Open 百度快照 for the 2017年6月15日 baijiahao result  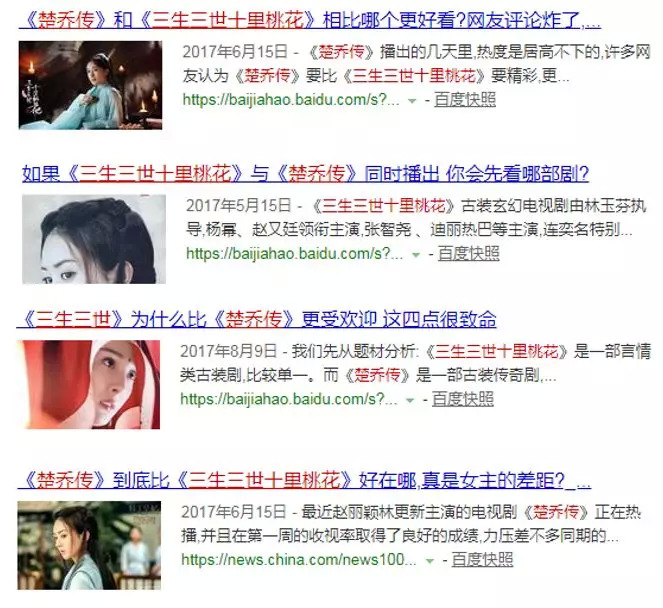[465, 101]
